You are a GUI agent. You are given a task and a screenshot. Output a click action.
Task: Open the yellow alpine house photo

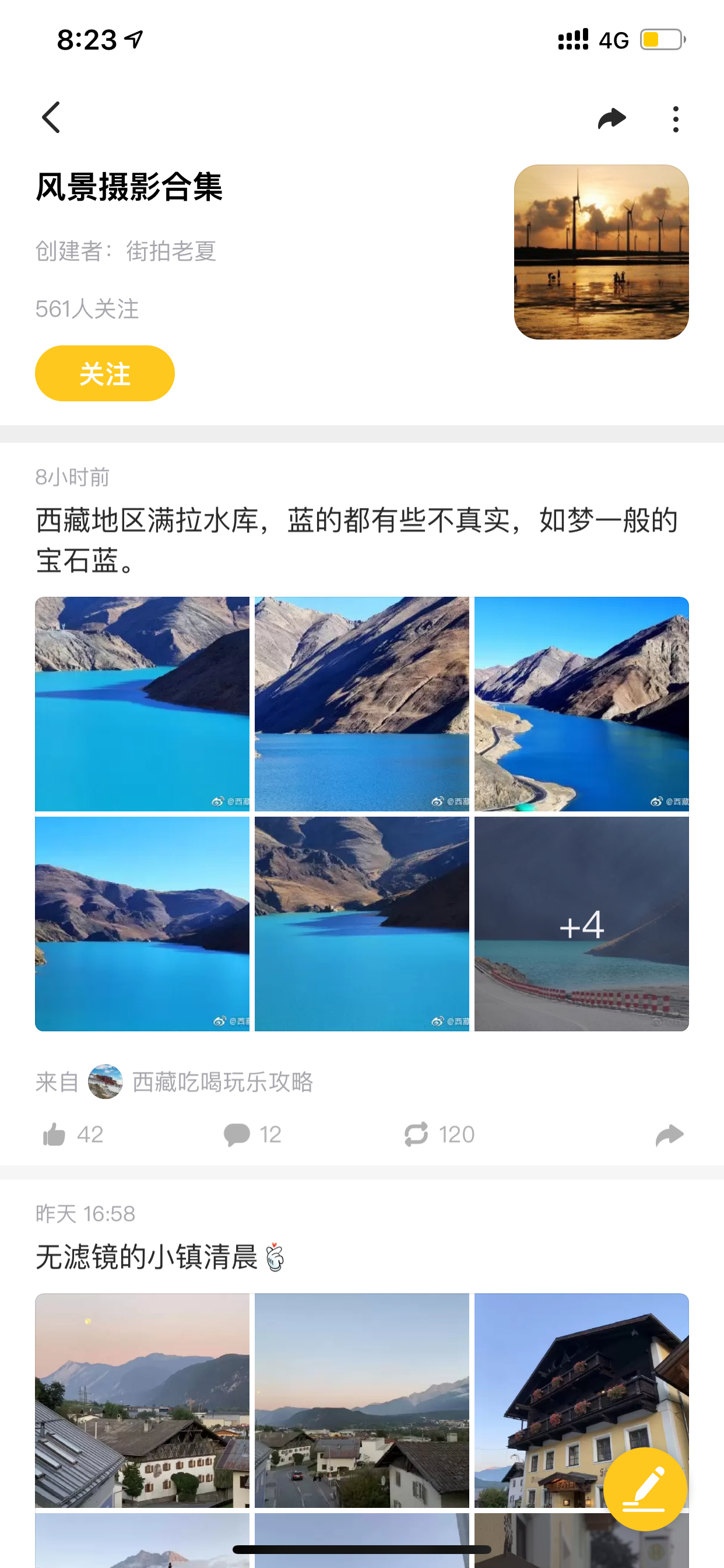[581, 1400]
